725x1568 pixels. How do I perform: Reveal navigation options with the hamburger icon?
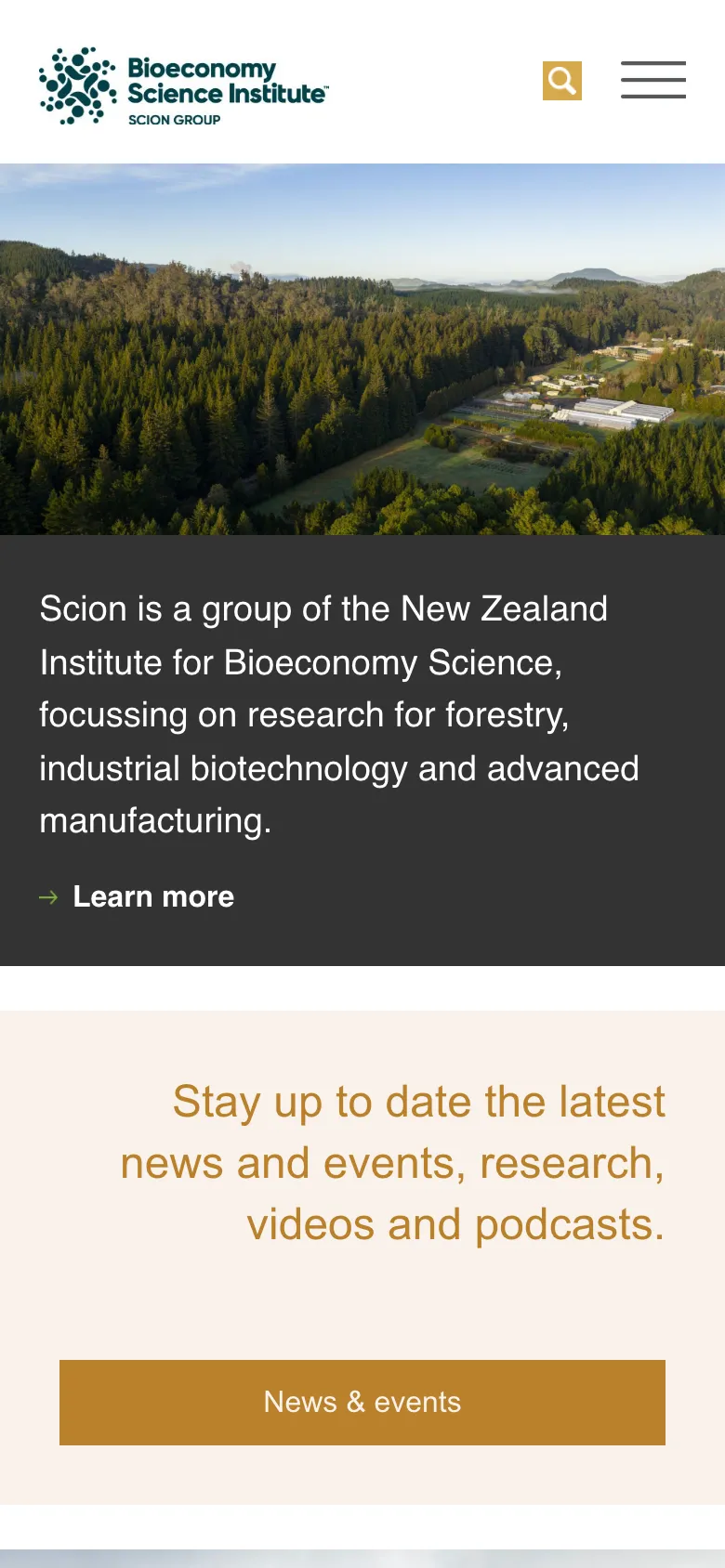pyautogui.click(x=653, y=81)
